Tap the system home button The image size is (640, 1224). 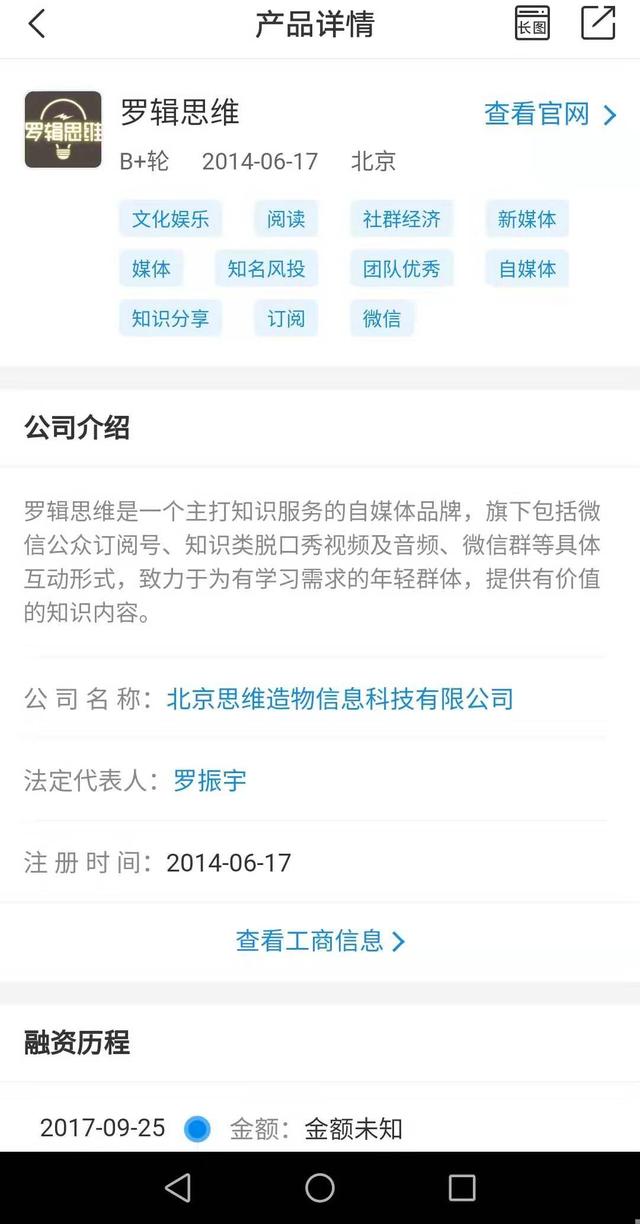point(320,1188)
